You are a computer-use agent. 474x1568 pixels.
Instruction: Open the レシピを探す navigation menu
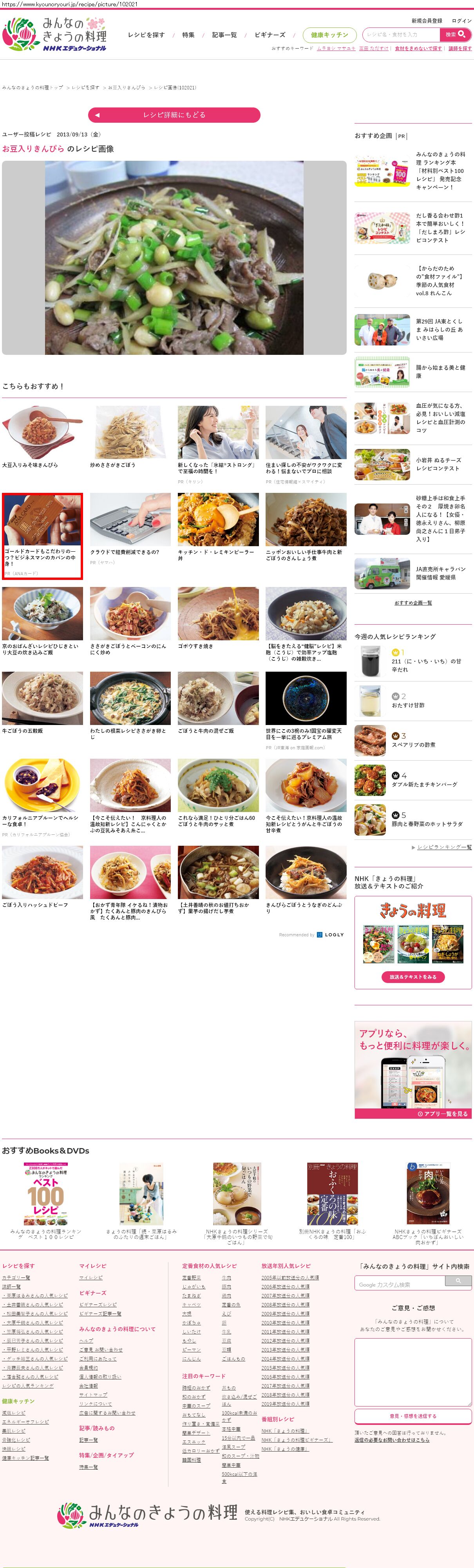click(146, 35)
